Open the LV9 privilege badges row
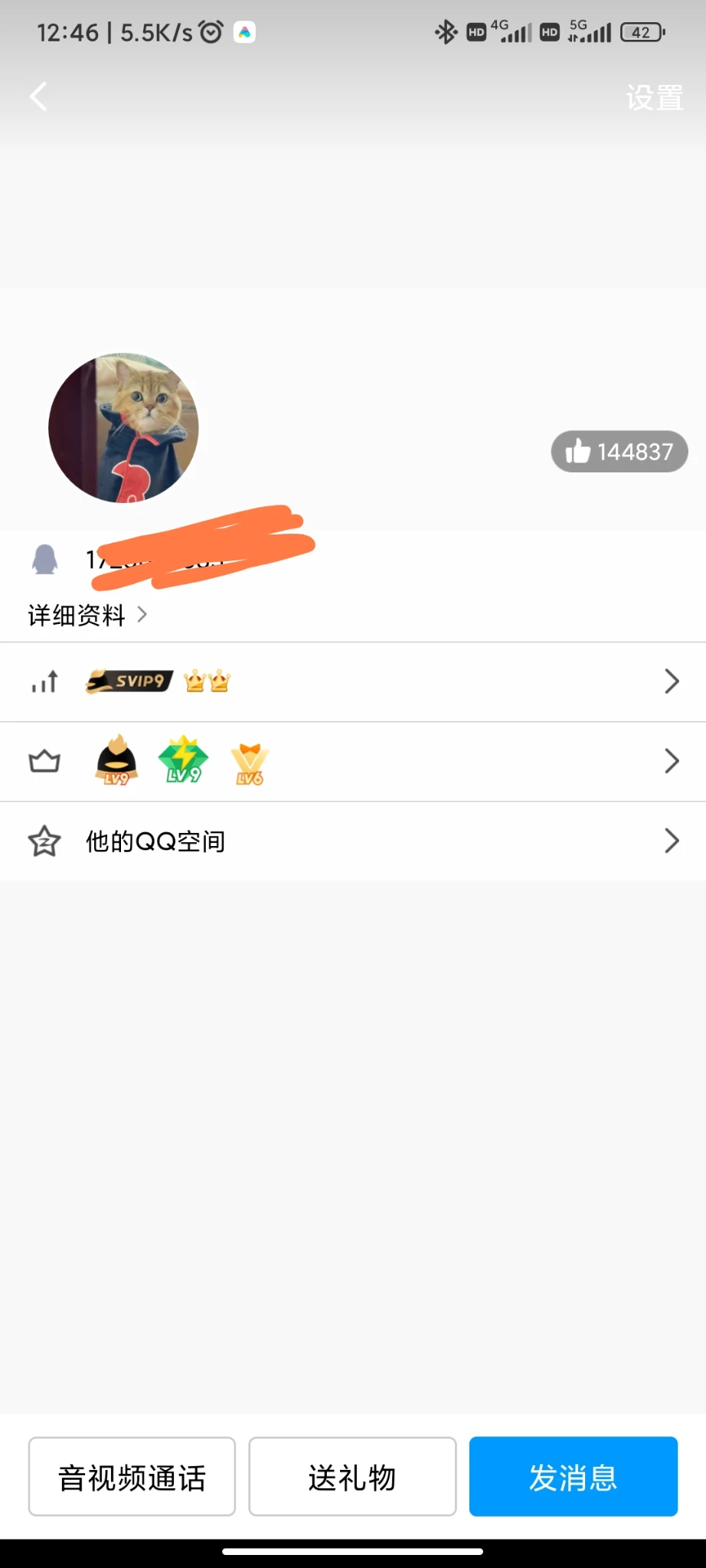The height and width of the screenshot is (1568, 706). pyautogui.click(x=352, y=762)
